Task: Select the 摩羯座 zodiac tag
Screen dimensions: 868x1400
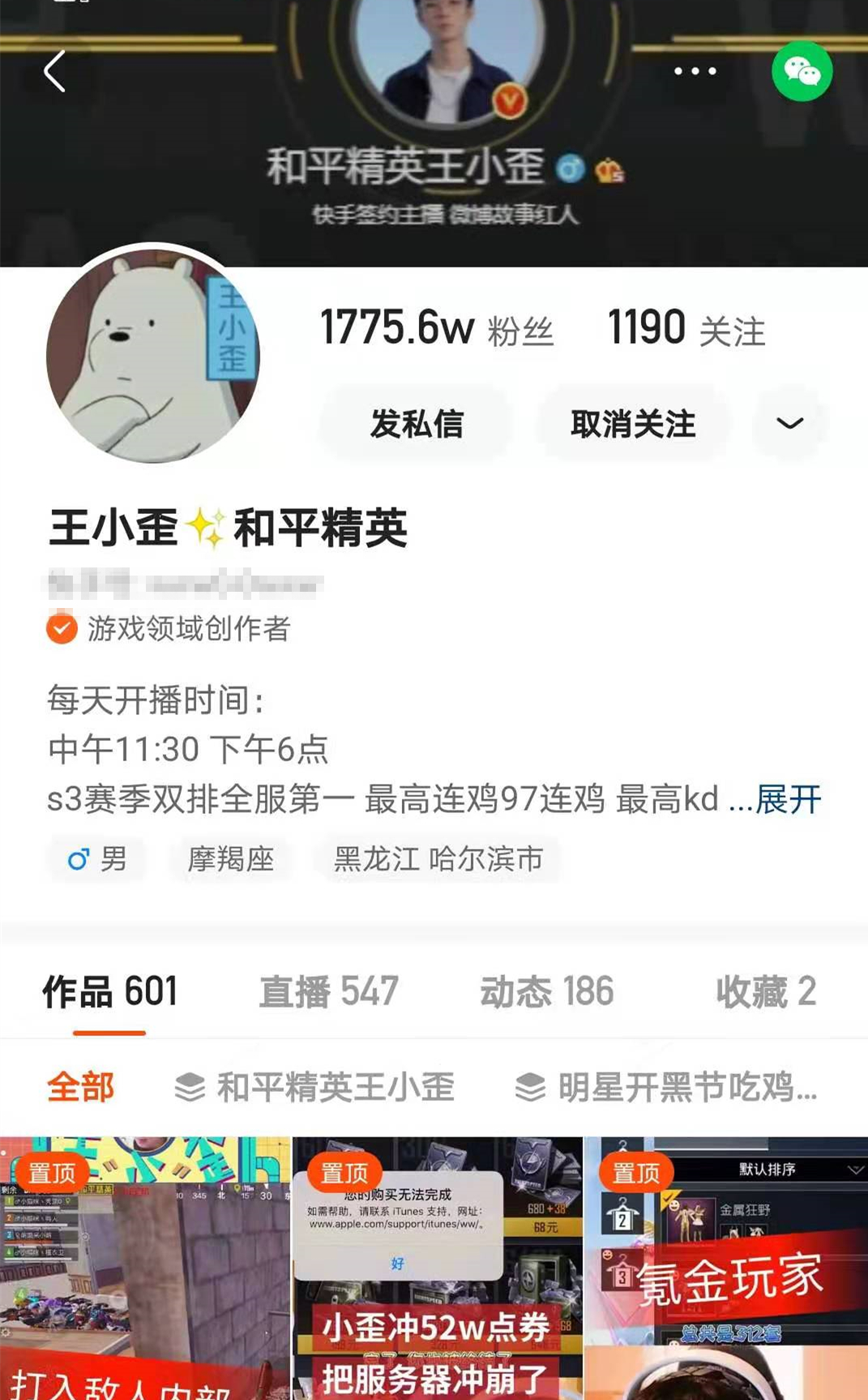Action: [x=232, y=861]
